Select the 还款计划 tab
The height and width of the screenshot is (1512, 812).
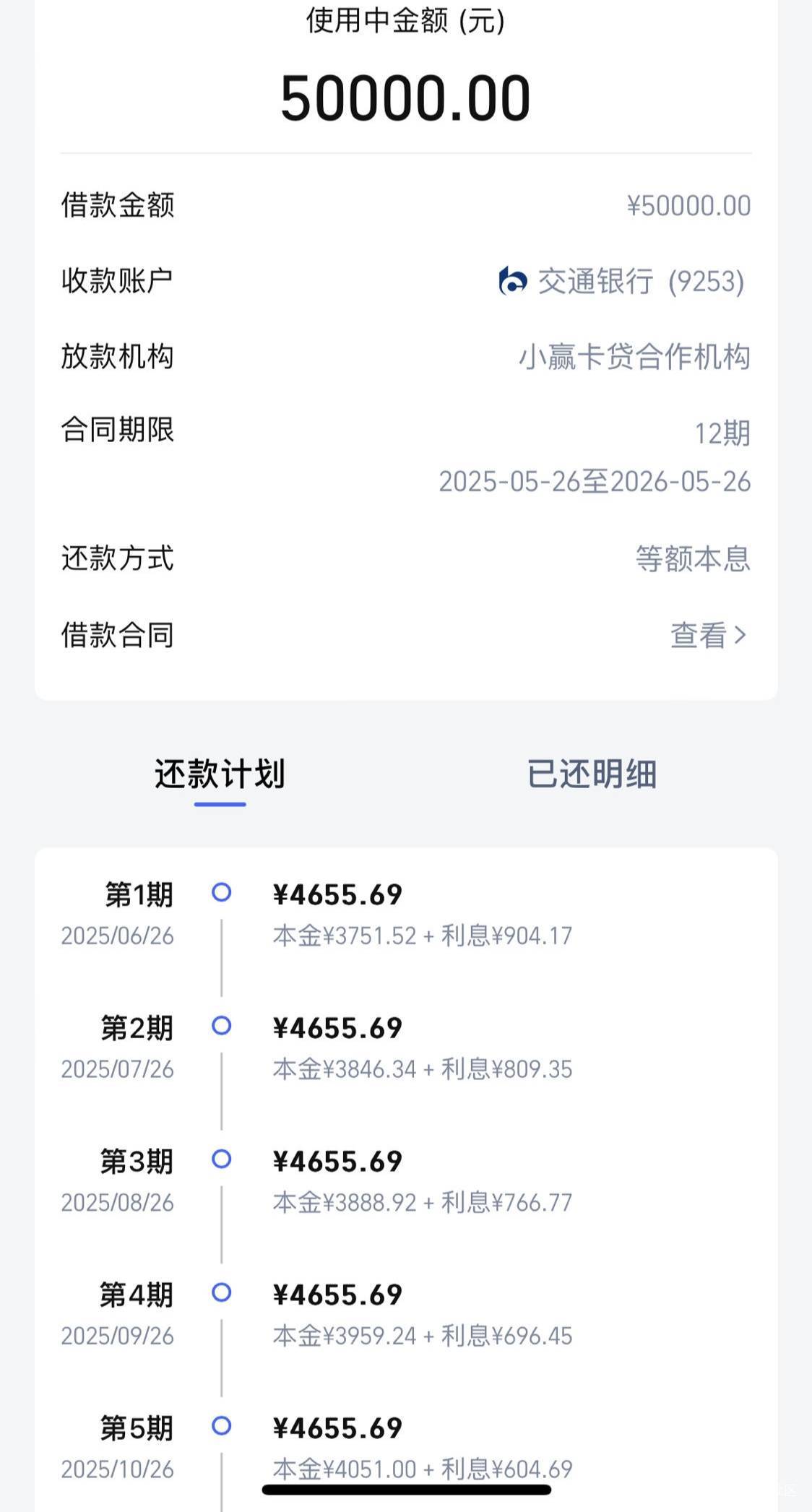point(220,774)
